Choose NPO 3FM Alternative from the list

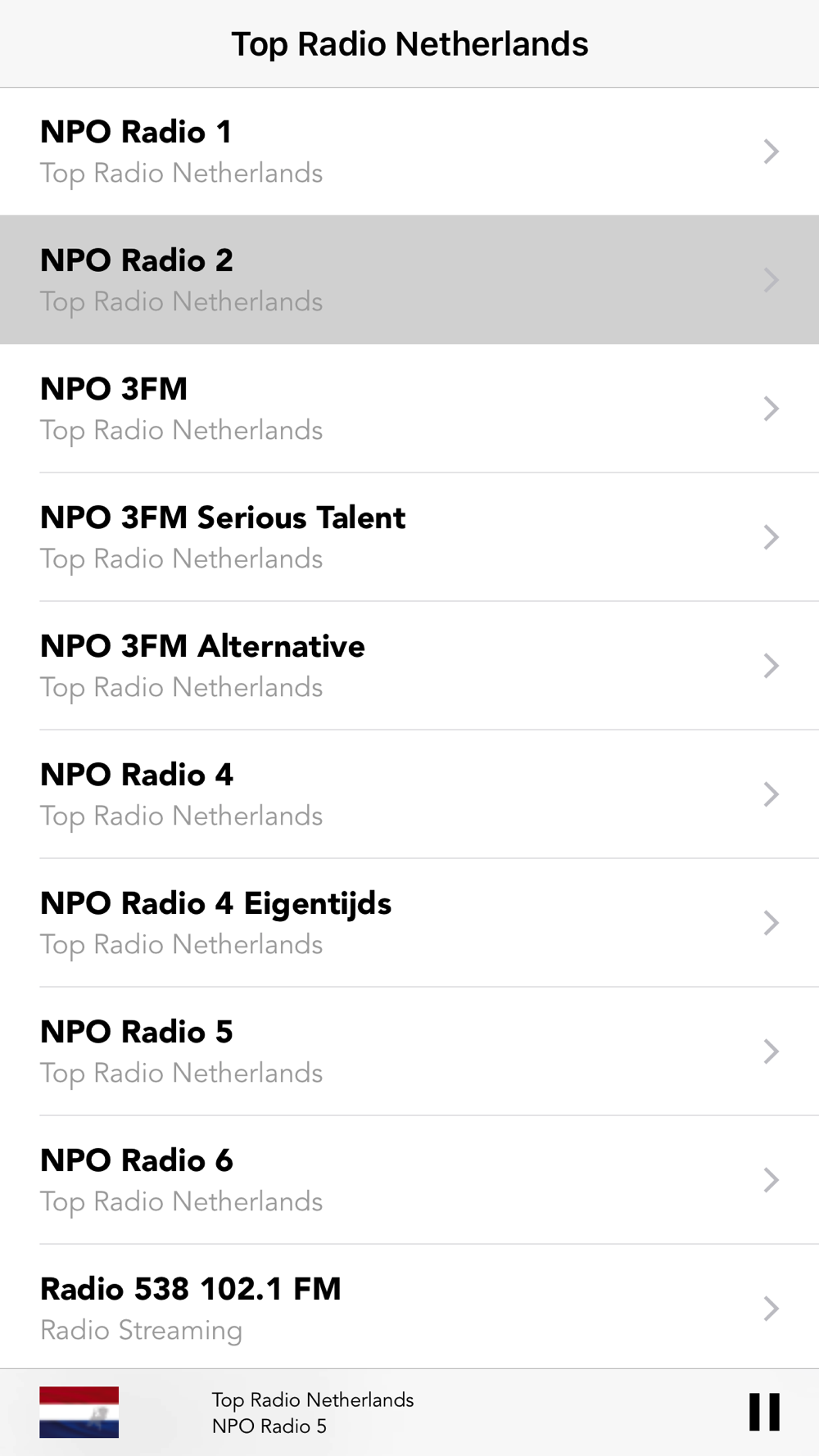click(409, 666)
